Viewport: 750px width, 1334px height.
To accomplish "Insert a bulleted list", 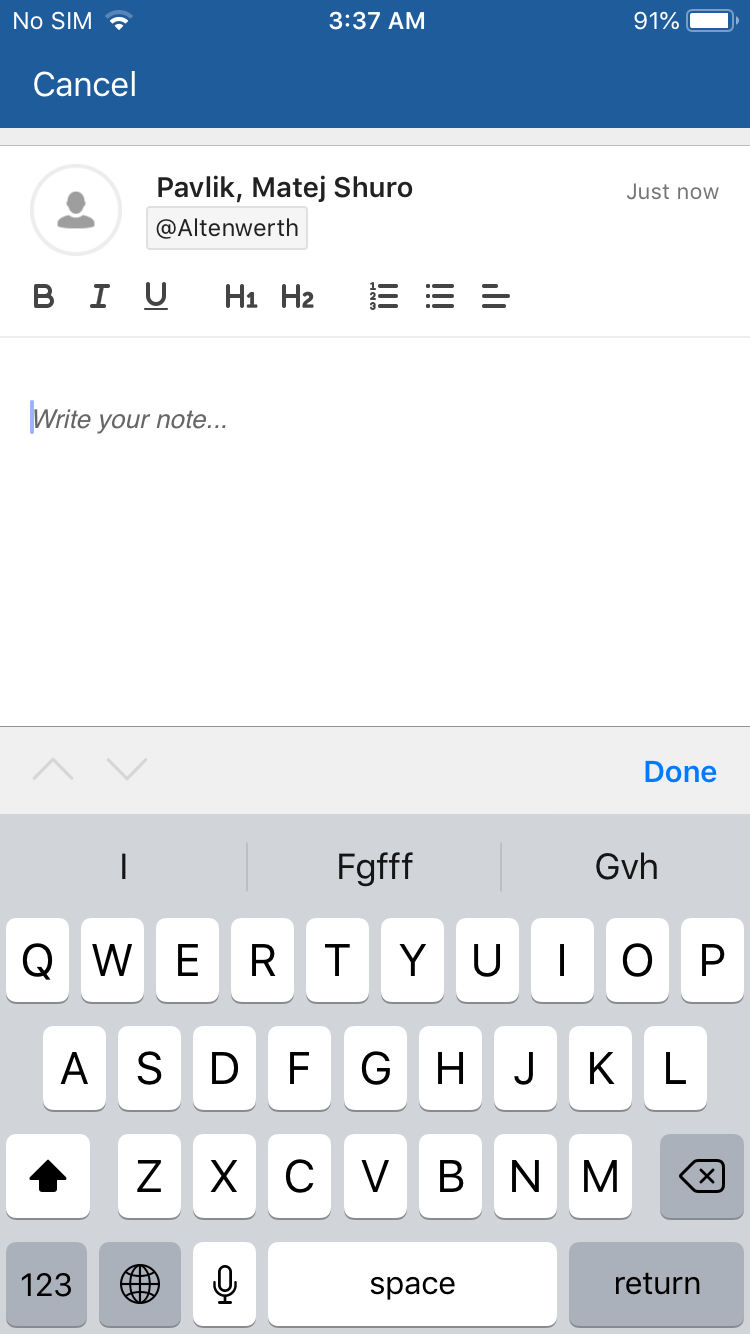I will tap(439, 296).
